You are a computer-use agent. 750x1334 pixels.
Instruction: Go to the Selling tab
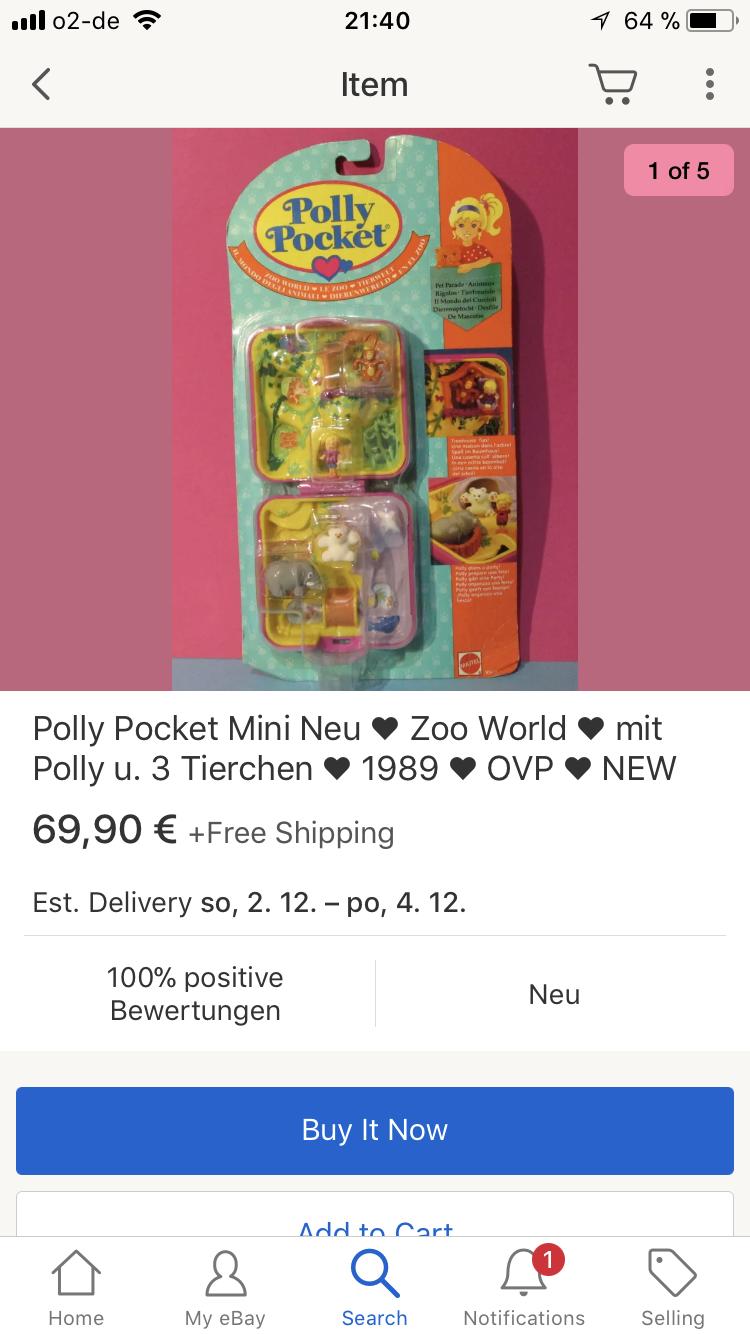point(672,1290)
